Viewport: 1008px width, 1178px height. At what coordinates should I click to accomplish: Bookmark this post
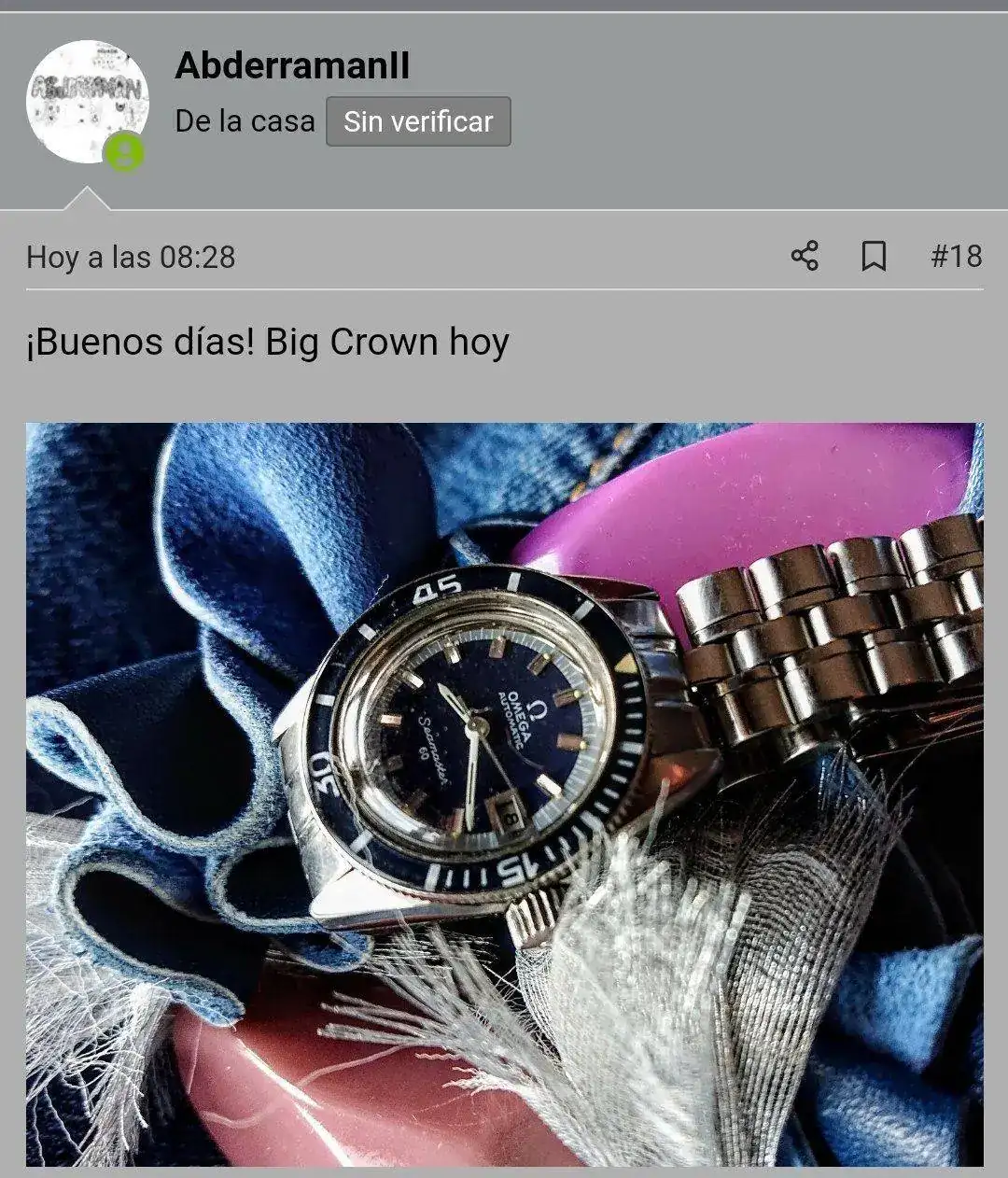[x=874, y=256]
